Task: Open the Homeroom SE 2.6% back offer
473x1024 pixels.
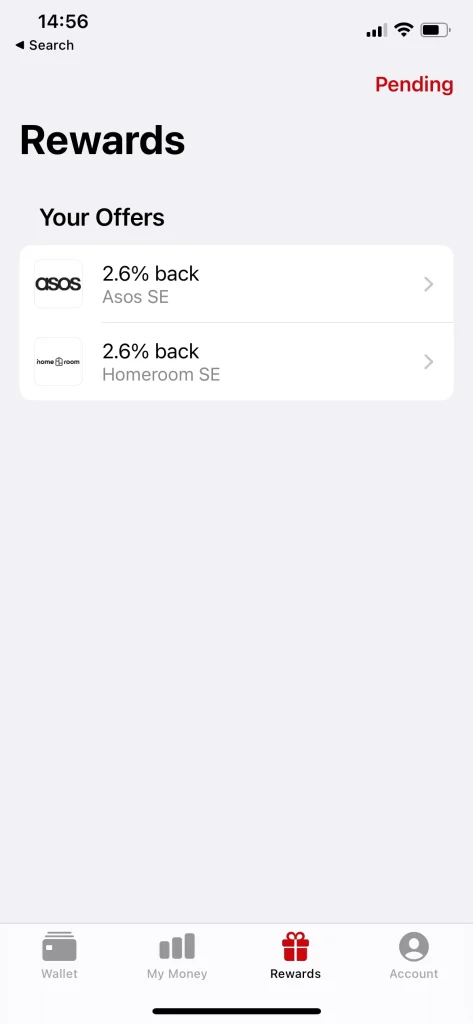Action: pos(236,362)
